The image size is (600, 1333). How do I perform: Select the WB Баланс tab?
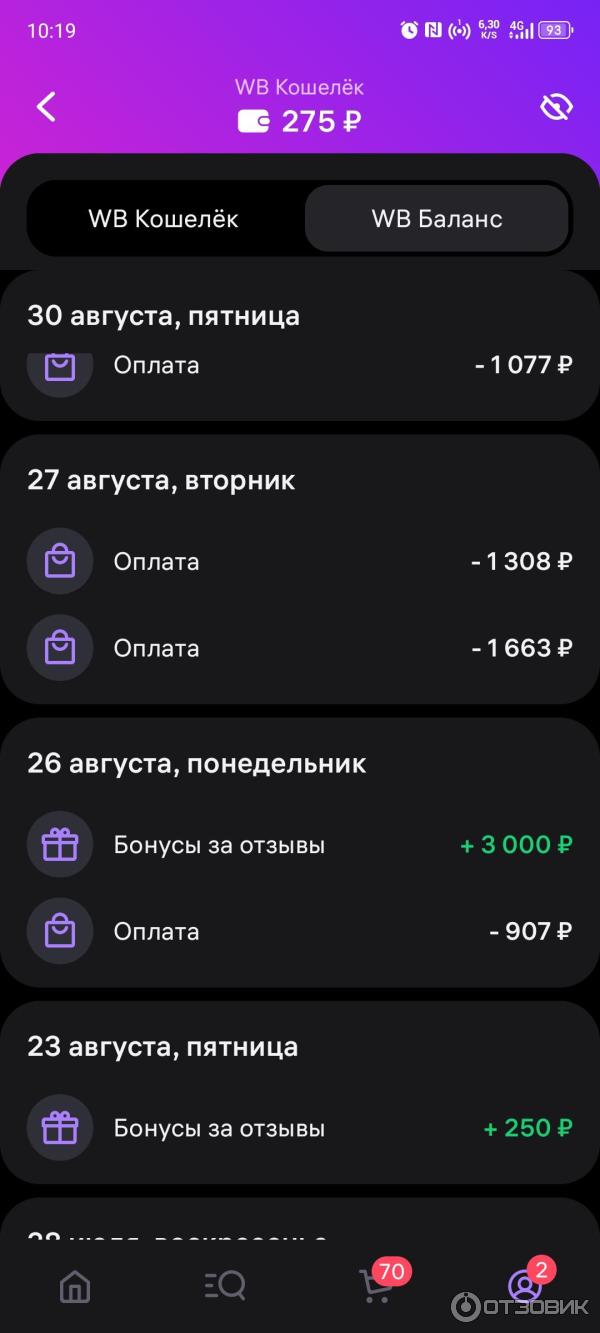tap(437, 218)
